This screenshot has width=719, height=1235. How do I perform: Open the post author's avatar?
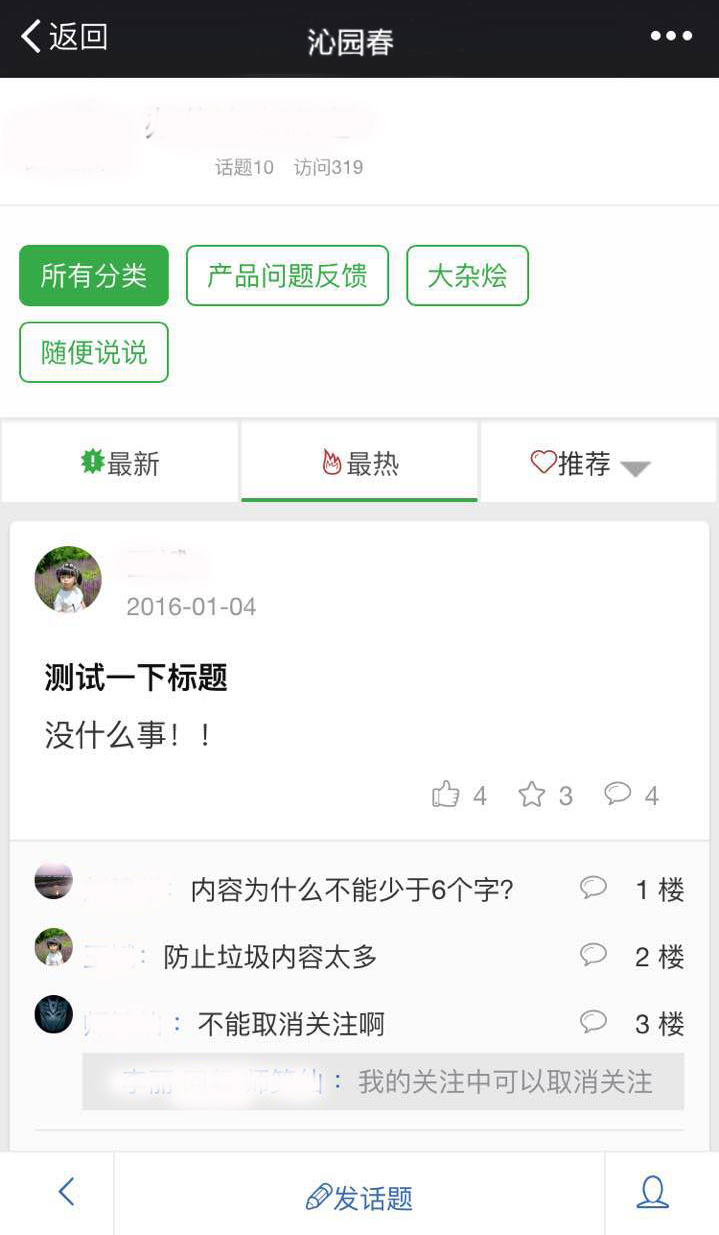coord(68,579)
